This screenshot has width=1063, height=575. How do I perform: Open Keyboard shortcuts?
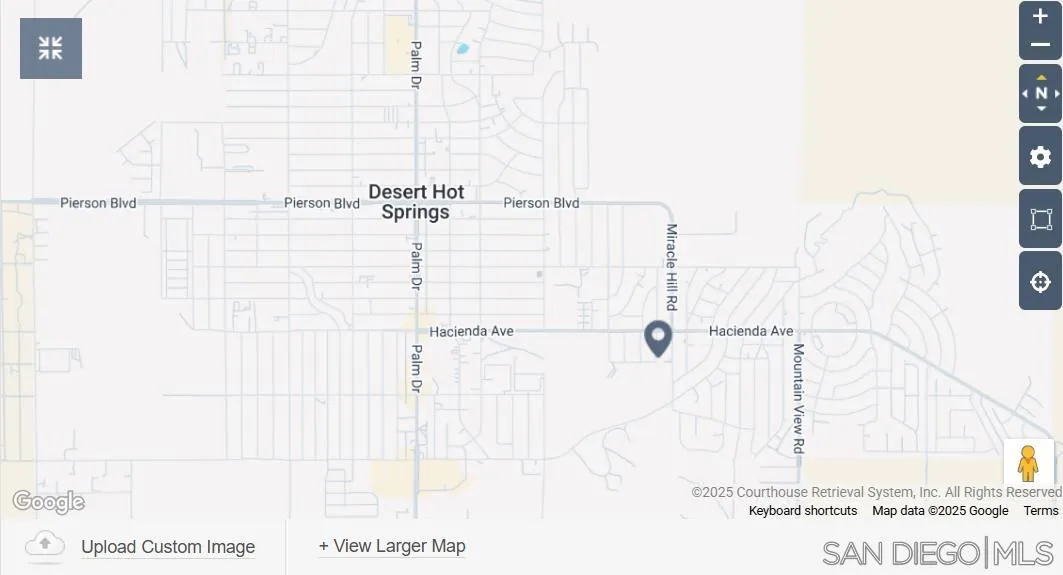[803, 511]
